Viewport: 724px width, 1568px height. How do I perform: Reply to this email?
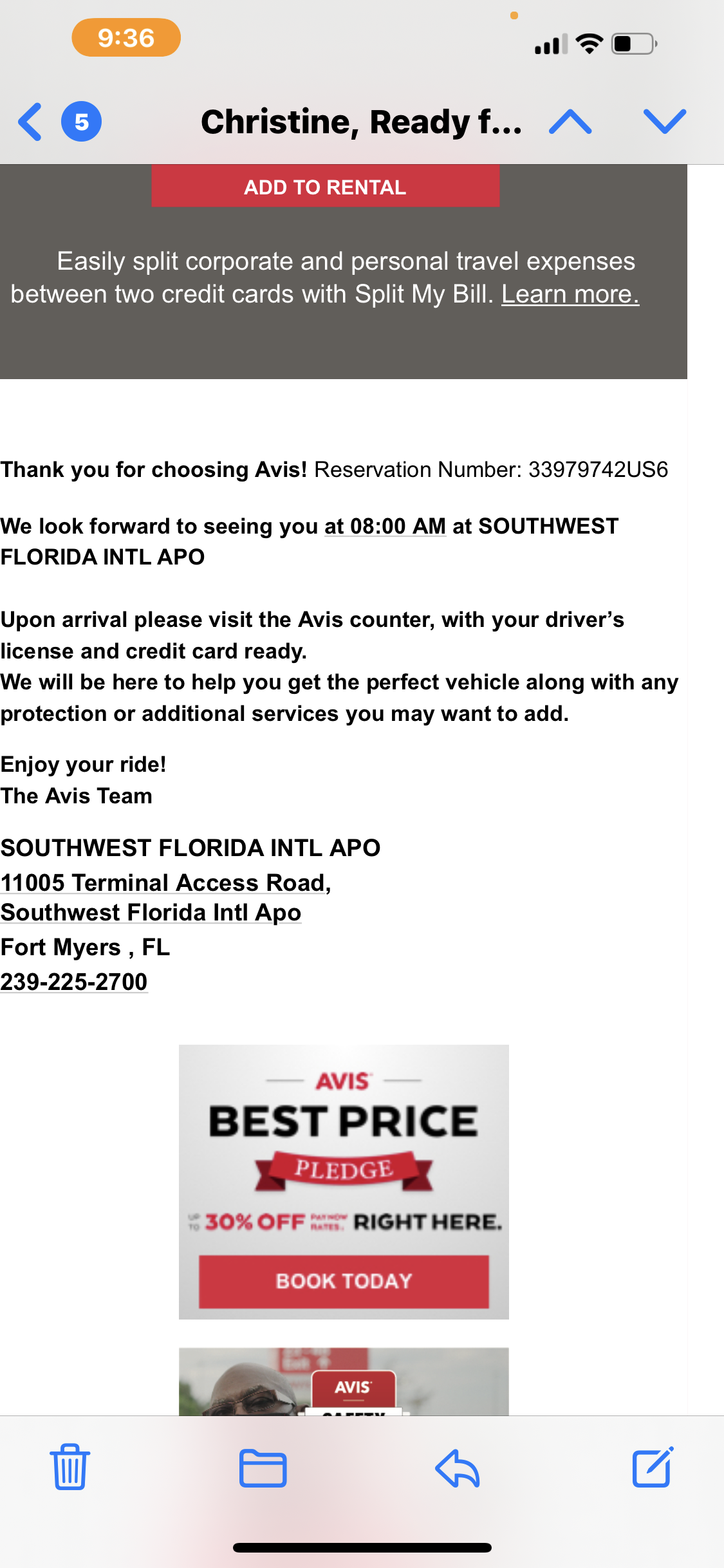pos(458,1468)
